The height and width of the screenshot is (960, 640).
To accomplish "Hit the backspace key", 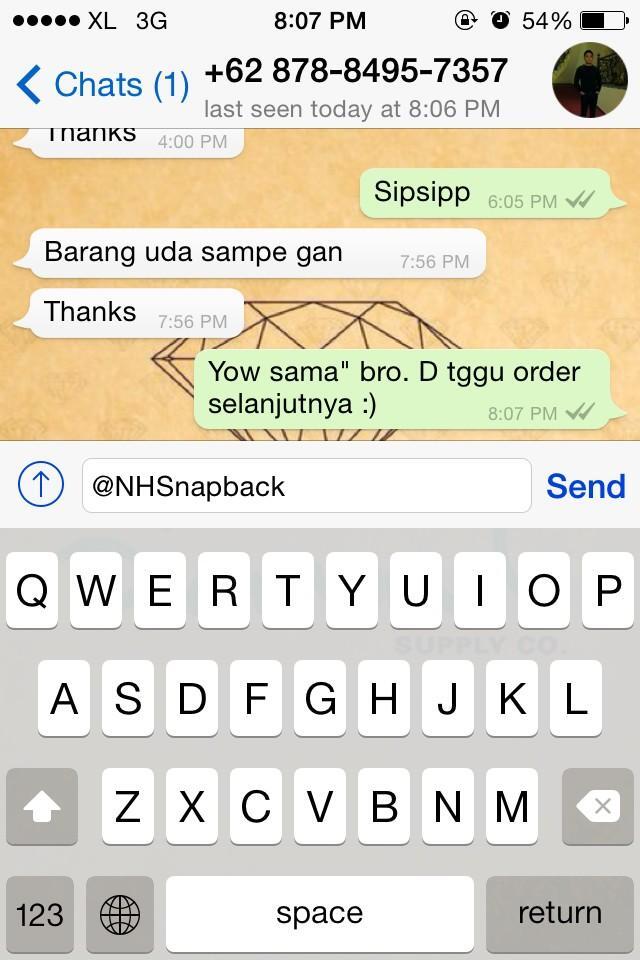I will click(x=597, y=806).
